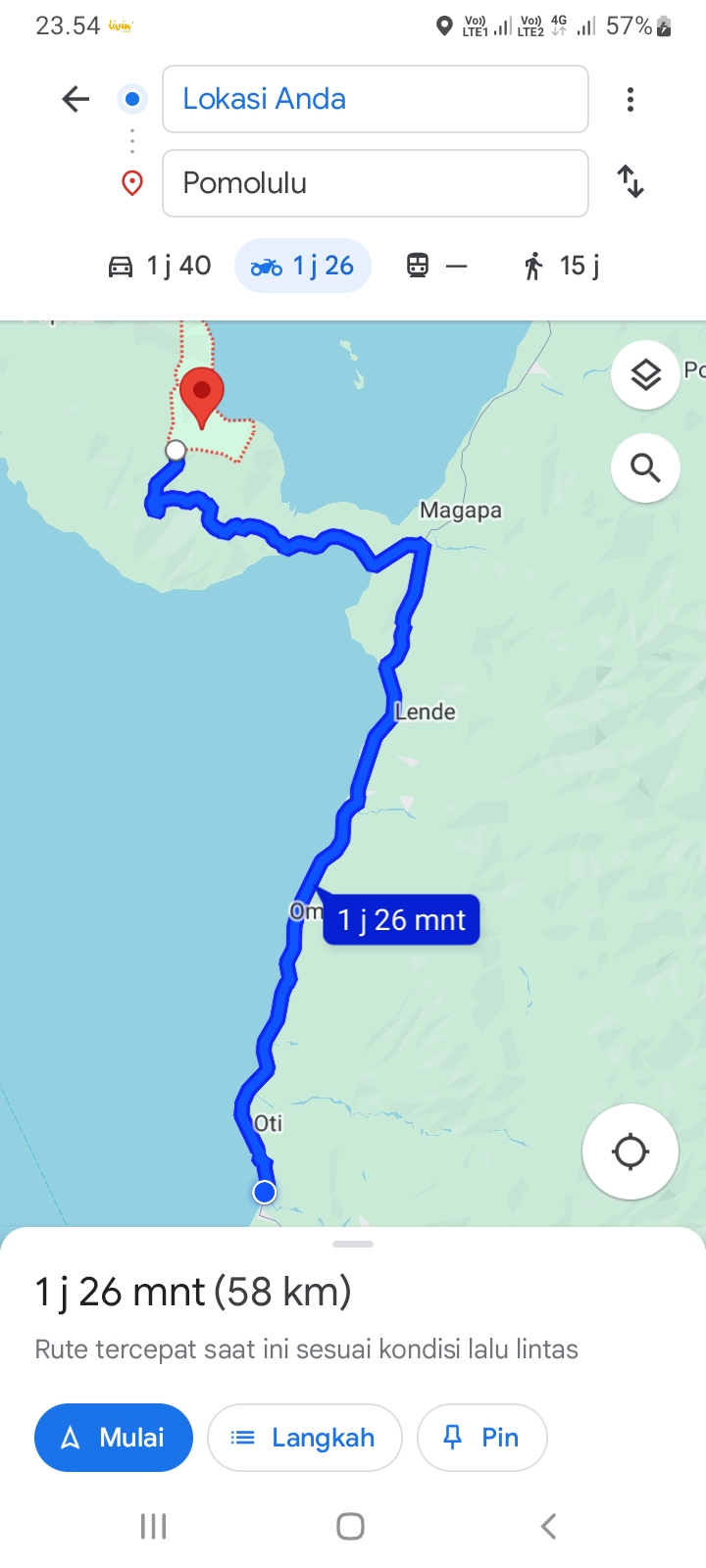This screenshot has height=1568, width=706.
Task: Center map on my current location
Action: pos(630,1151)
